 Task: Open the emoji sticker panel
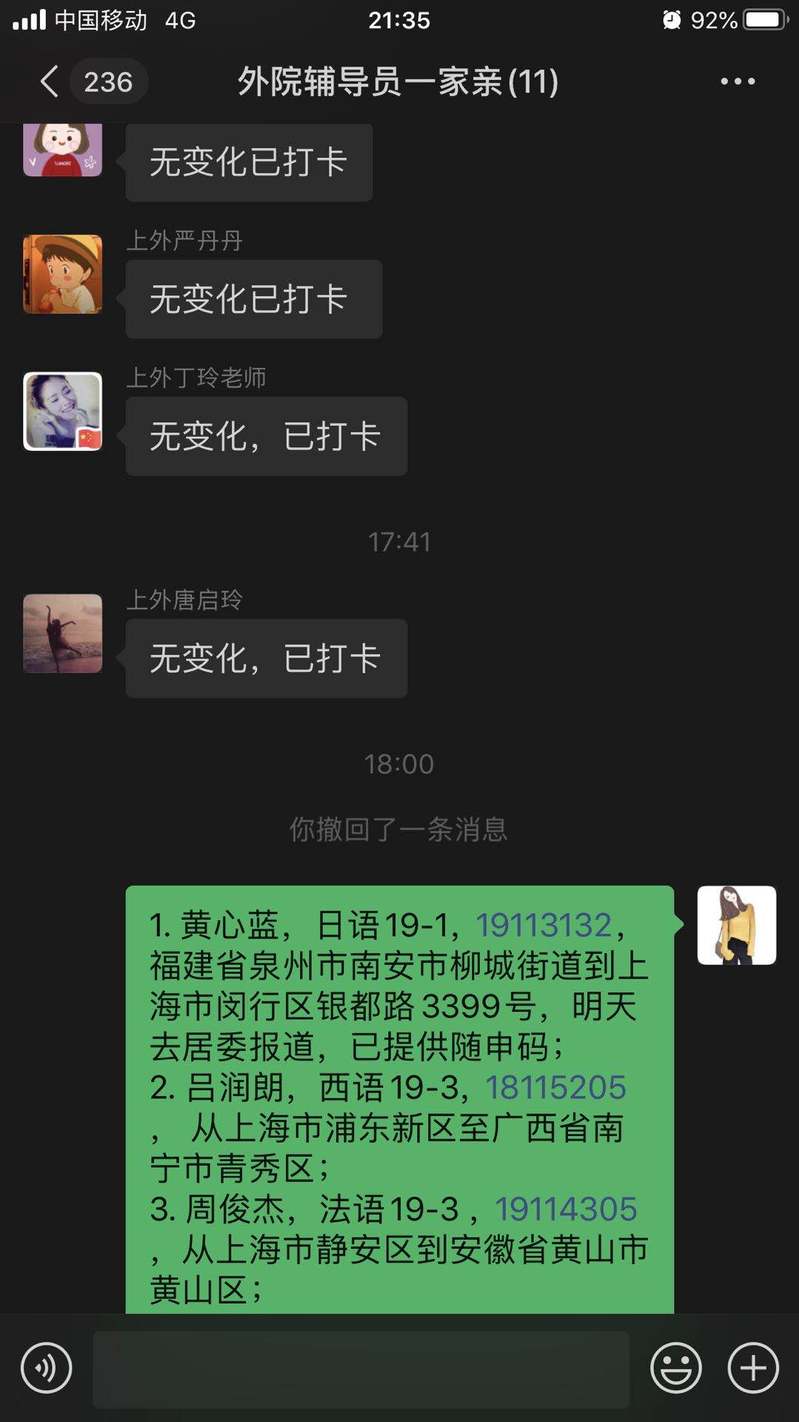click(x=676, y=1367)
